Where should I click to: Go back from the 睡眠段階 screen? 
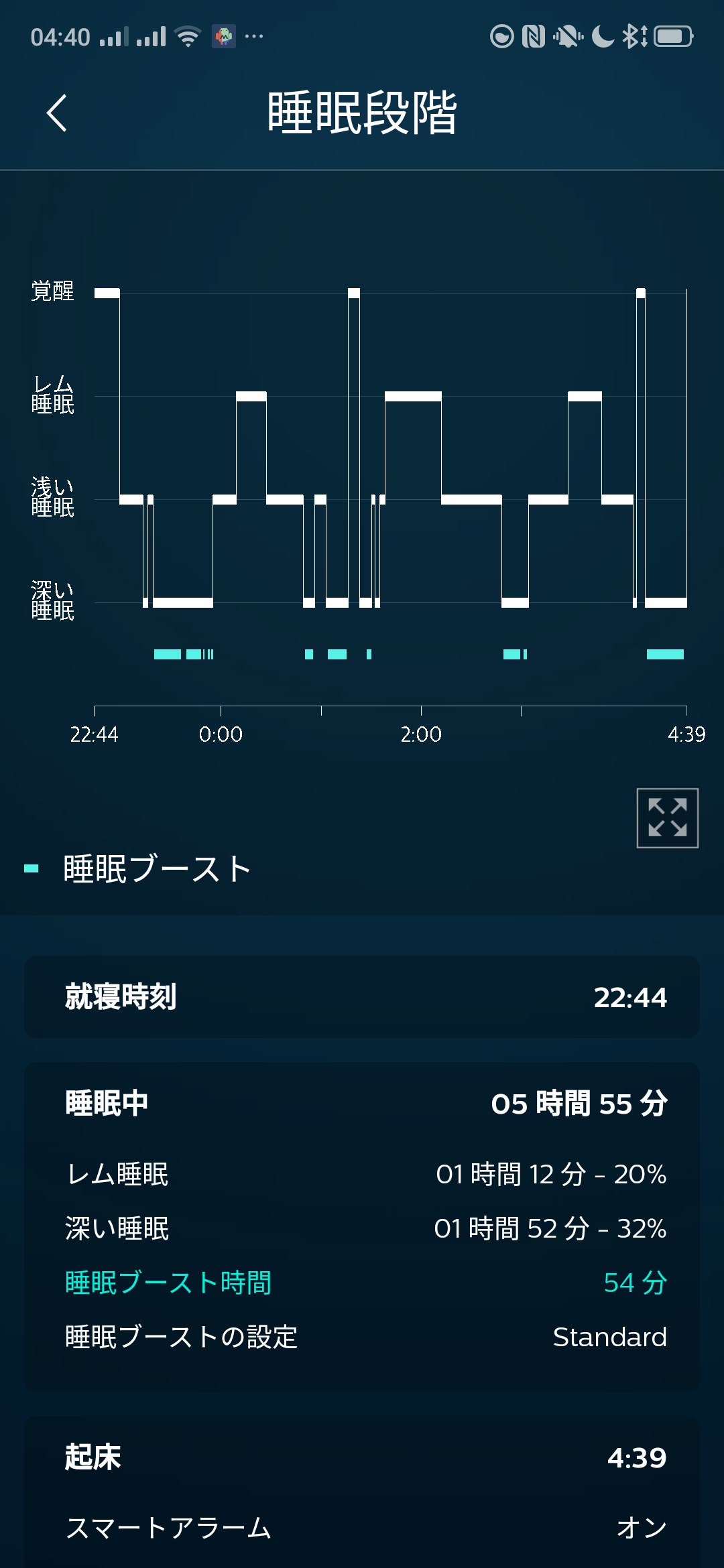(x=57, y=113)
